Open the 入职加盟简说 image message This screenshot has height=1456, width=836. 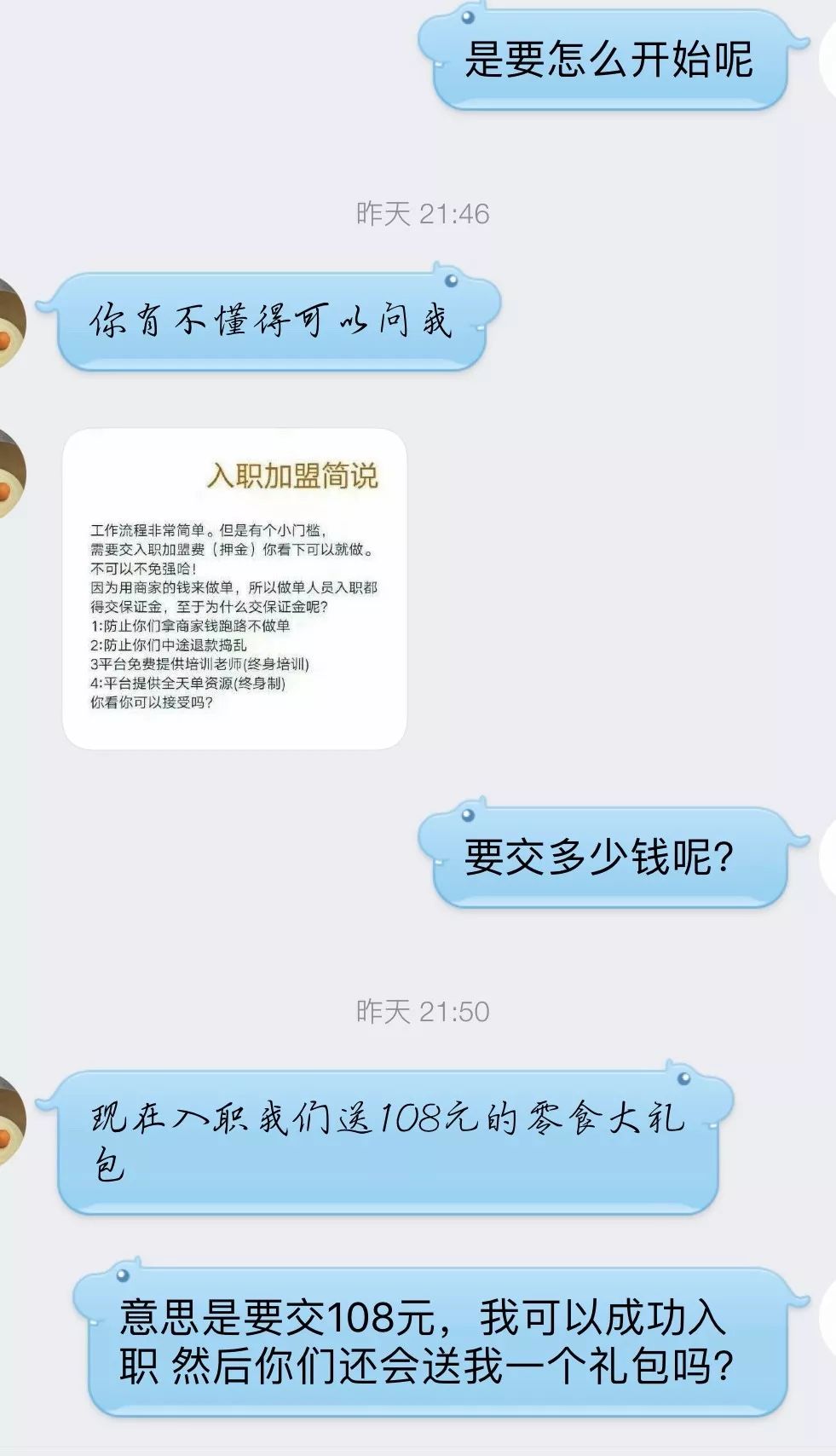coord(234,589)
